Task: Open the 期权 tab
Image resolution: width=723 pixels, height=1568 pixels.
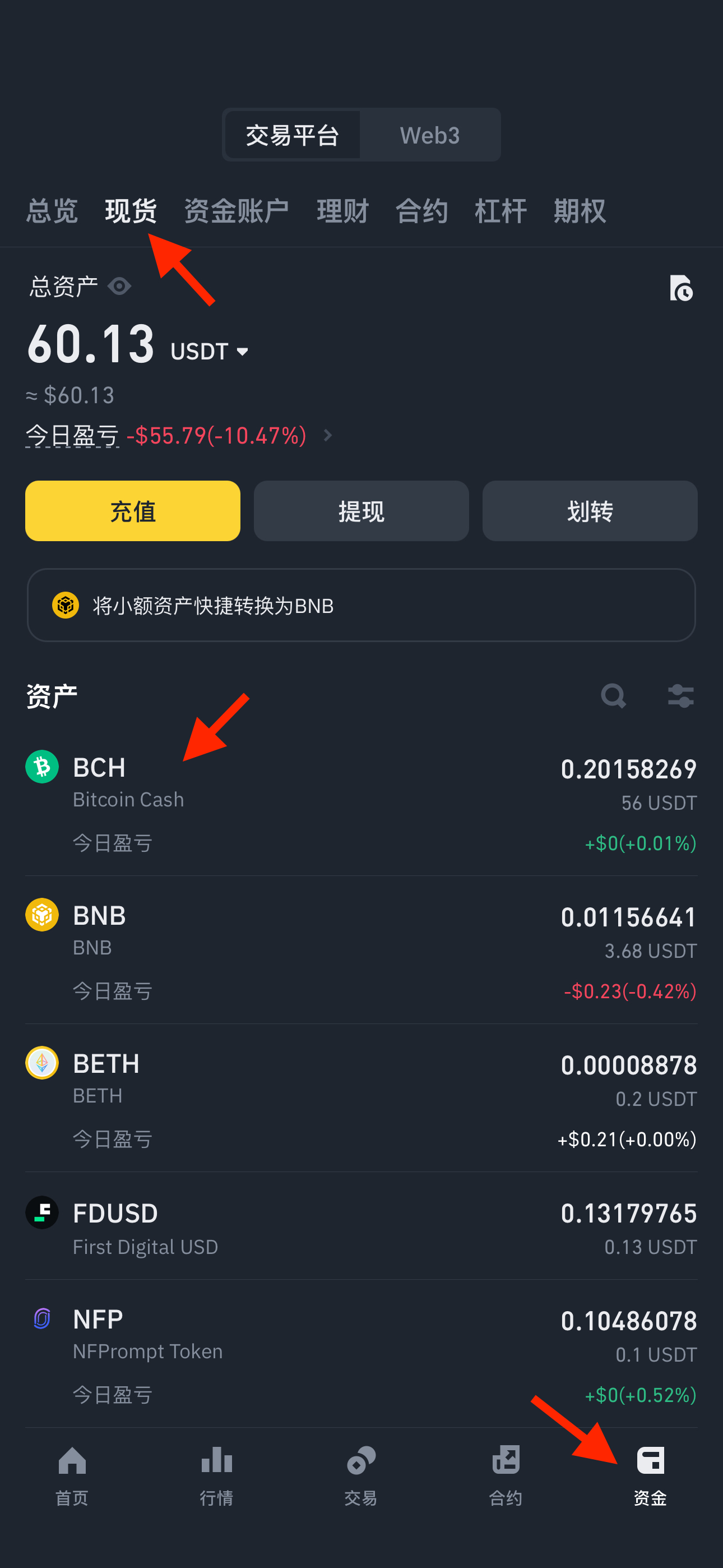Action: click(x=580, y=211)
